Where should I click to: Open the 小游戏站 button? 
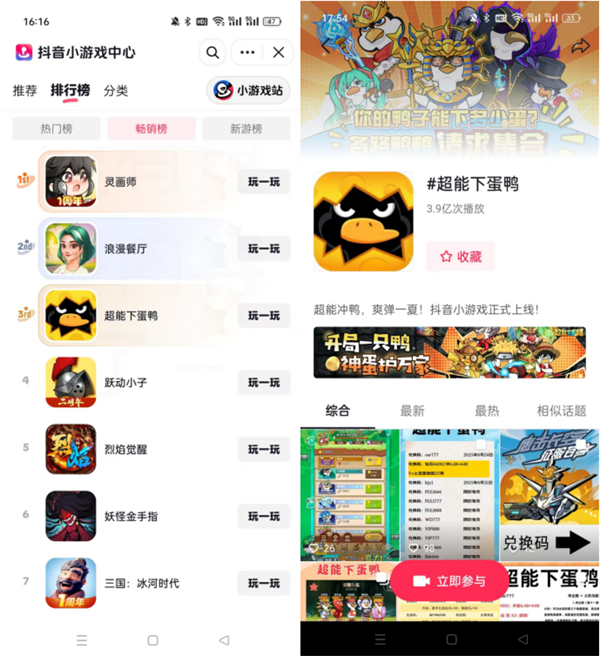pyautogui.click(x=248, y=91)
